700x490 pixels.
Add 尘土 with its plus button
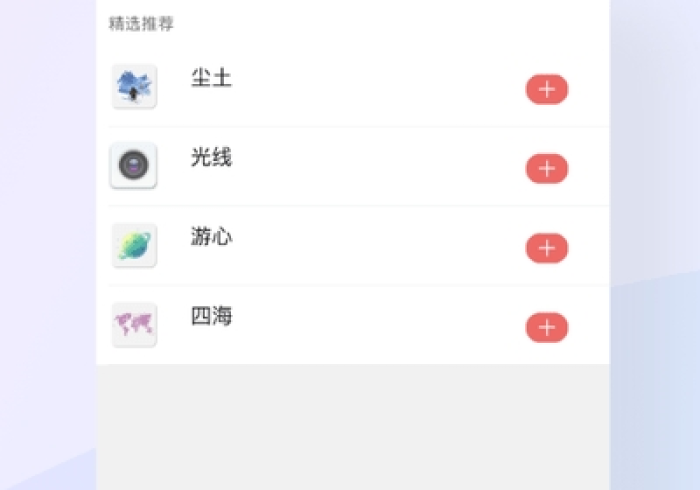[546, 89]
